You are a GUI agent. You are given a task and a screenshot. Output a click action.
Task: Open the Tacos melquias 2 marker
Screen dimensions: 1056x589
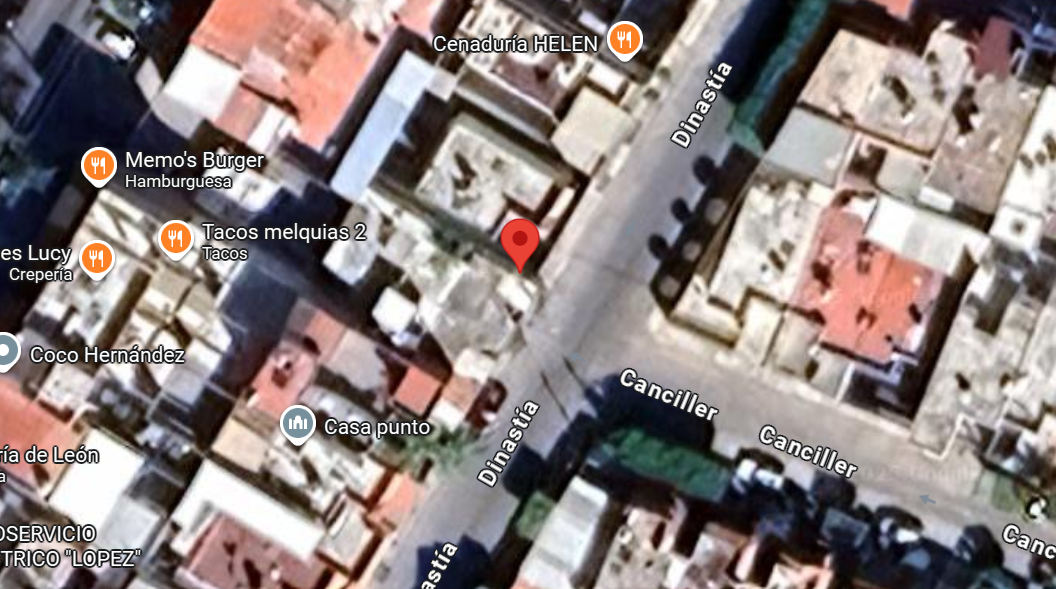[175, 238]
